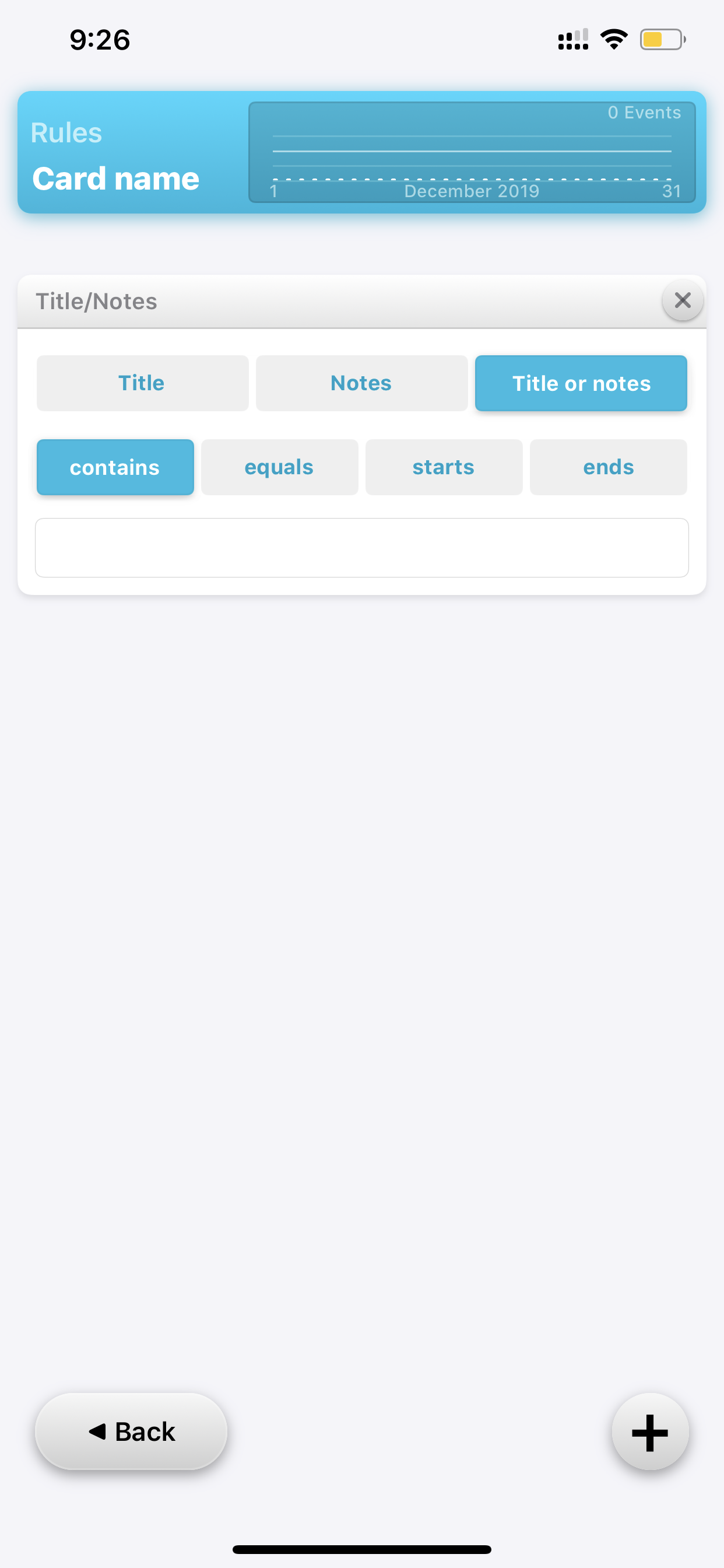Focus the rule text input field
The width and height of the screenshot is (724, 1568).
362,548
